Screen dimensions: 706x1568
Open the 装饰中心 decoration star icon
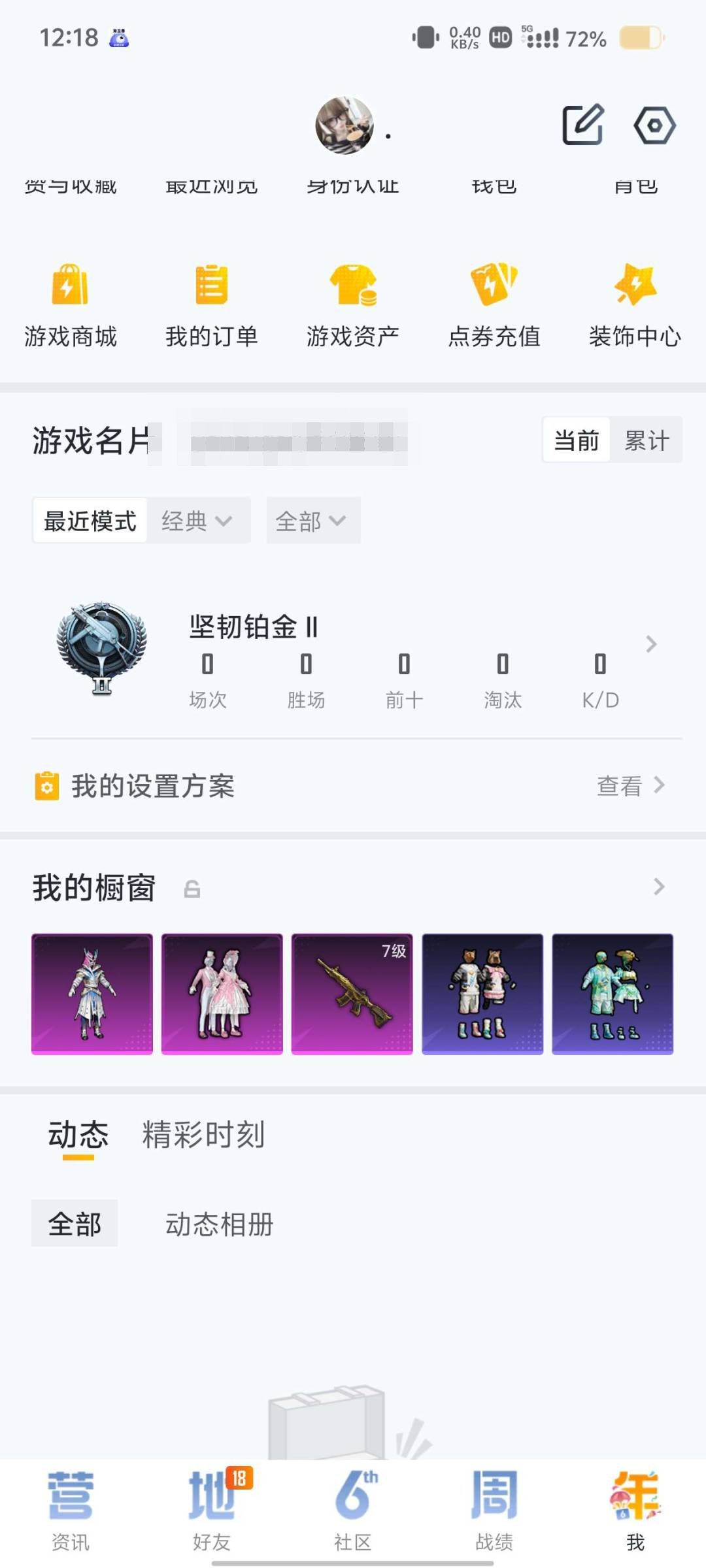click(x=634, y=286)
